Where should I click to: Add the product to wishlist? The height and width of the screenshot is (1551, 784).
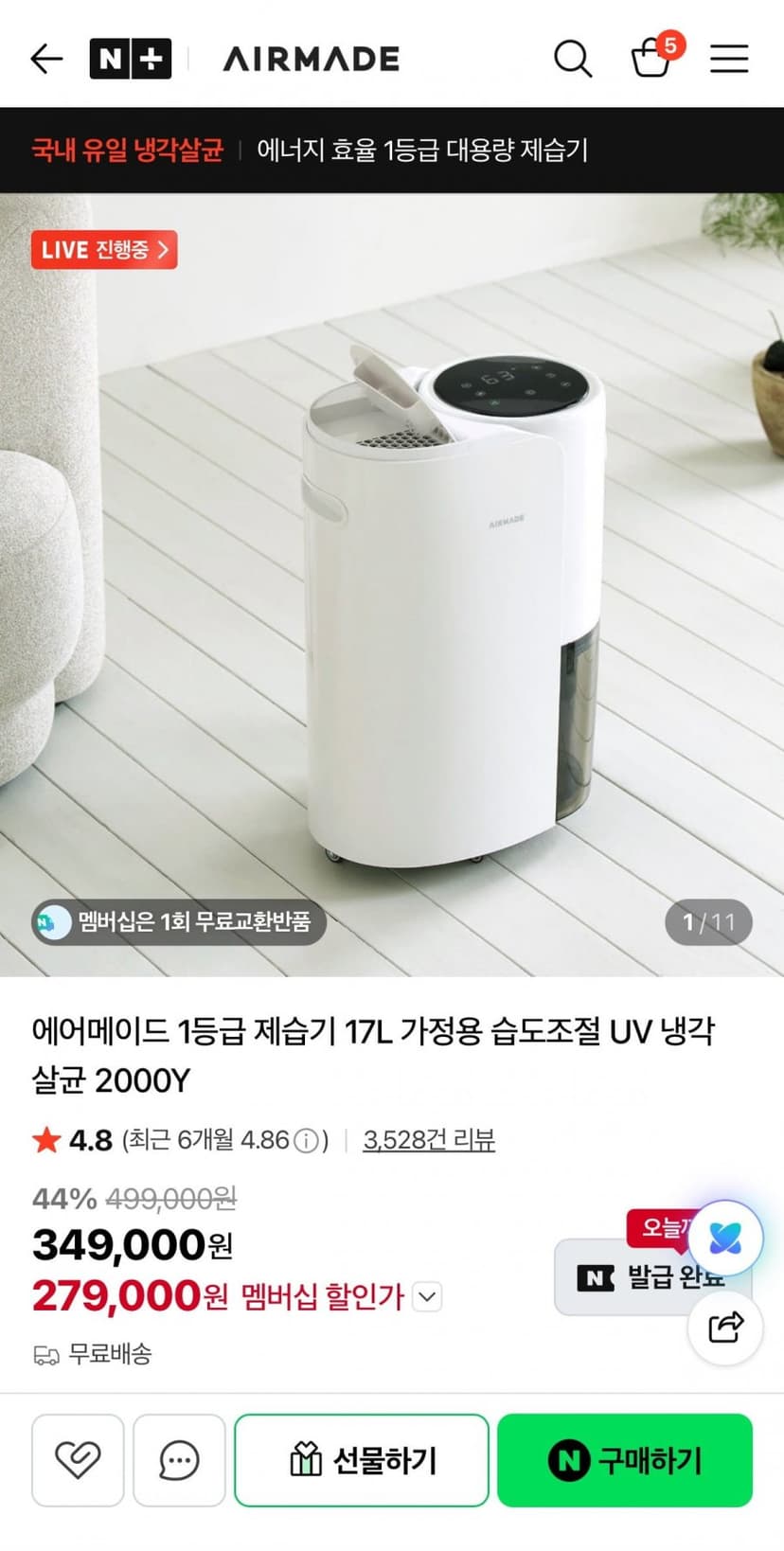click(x=78, y=1460)
